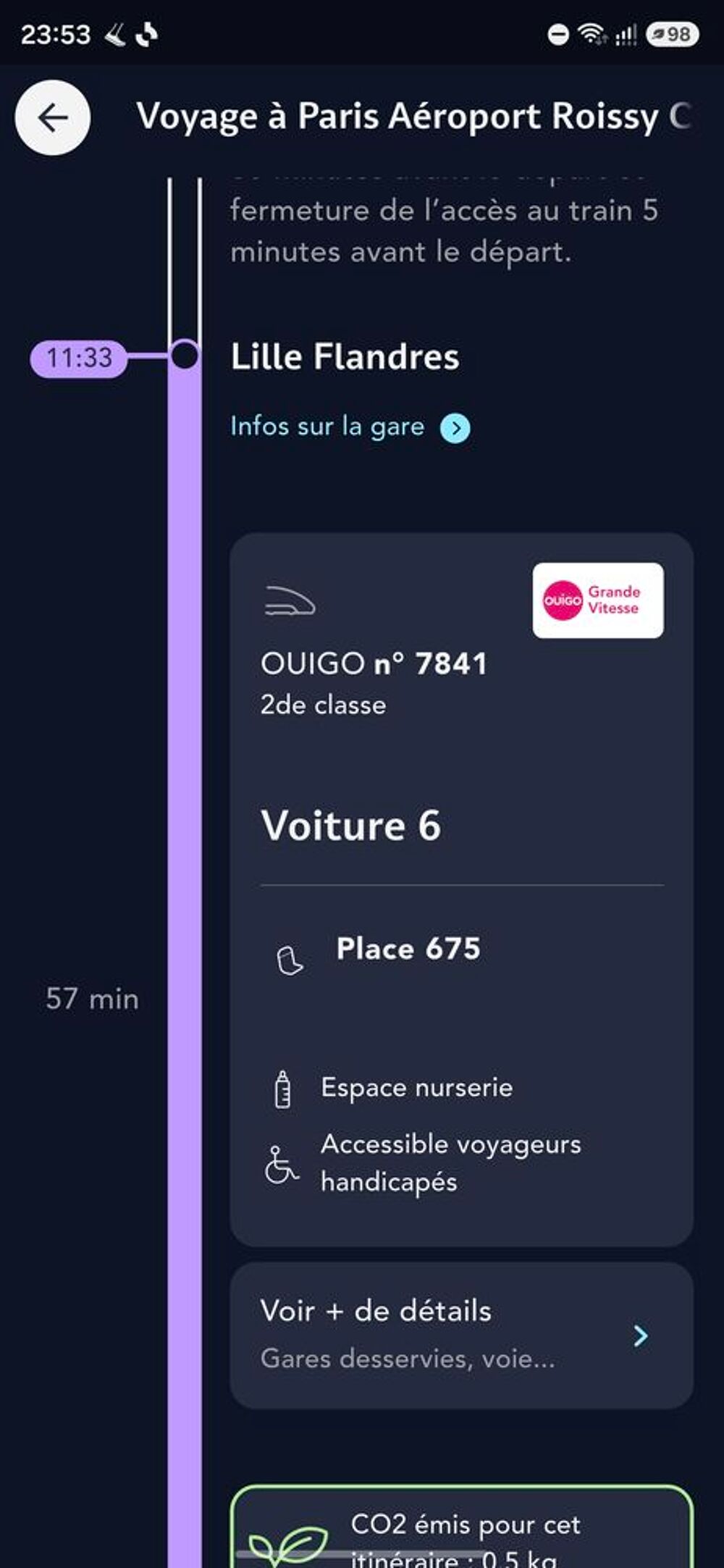724x1568 pixels.
Task: Open Infos sur la gare link
Action: [x=350, y=427]
